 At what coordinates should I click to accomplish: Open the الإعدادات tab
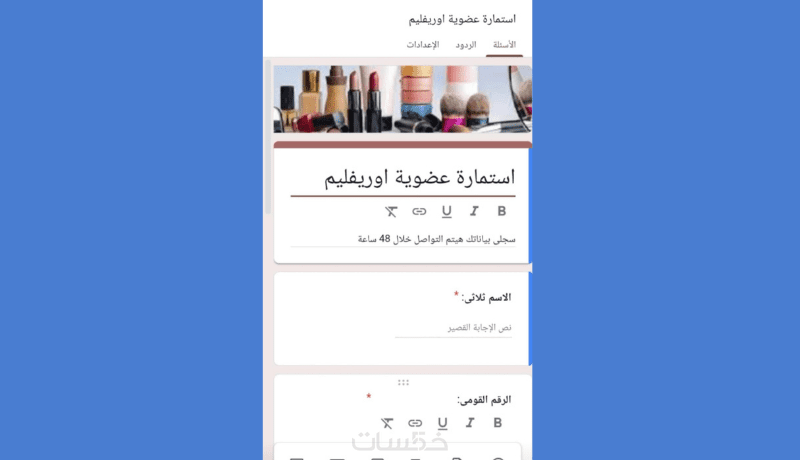(423, 46)
